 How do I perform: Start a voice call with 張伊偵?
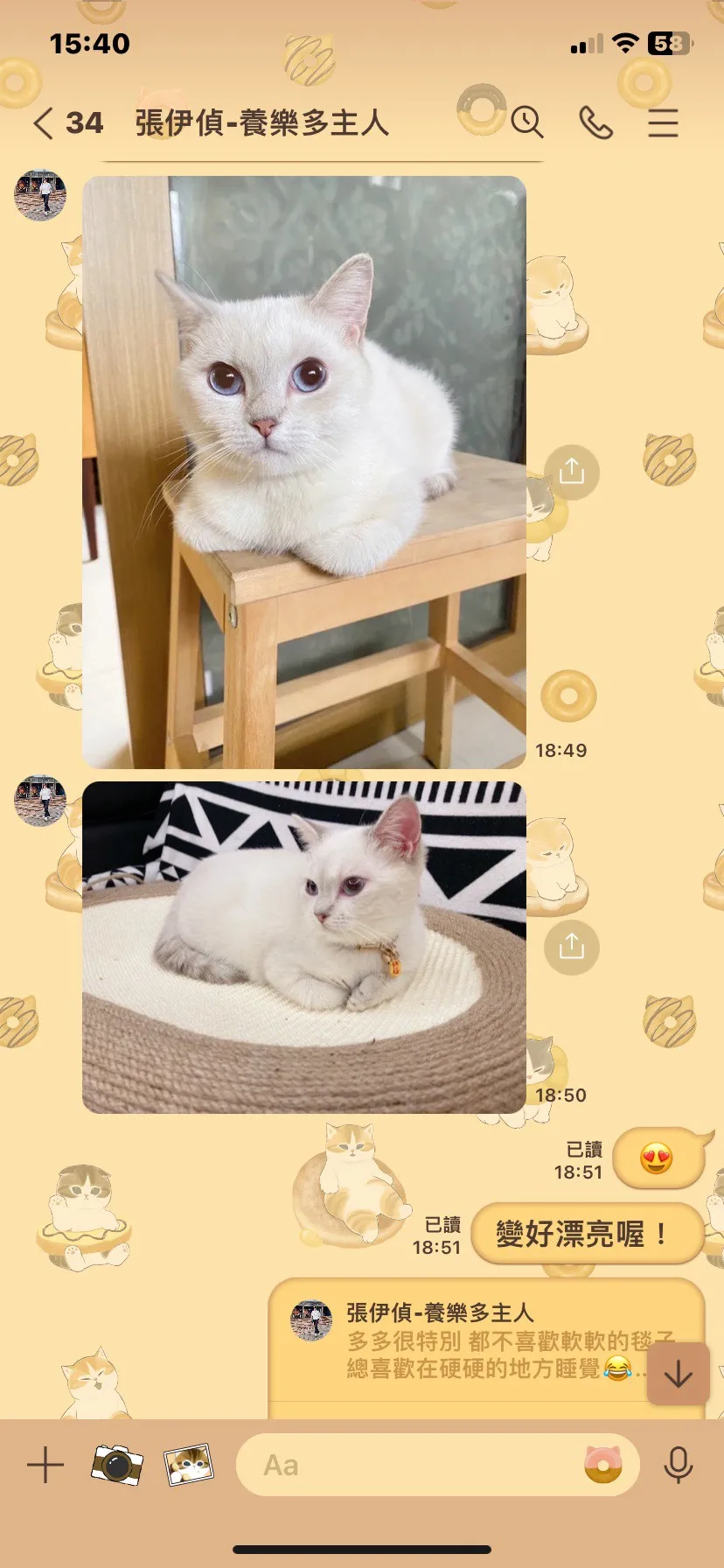[595, 123]
